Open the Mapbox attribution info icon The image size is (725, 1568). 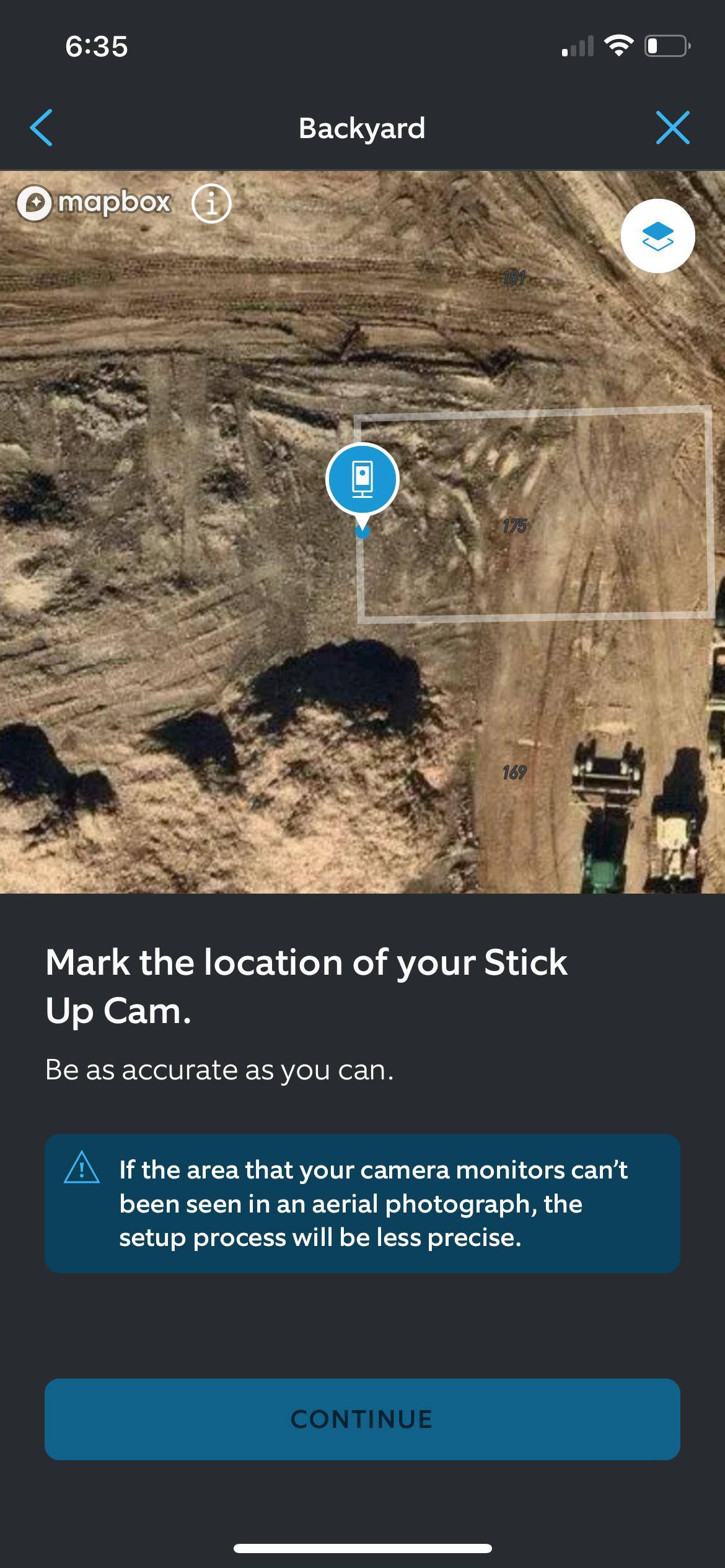point(211,203)
